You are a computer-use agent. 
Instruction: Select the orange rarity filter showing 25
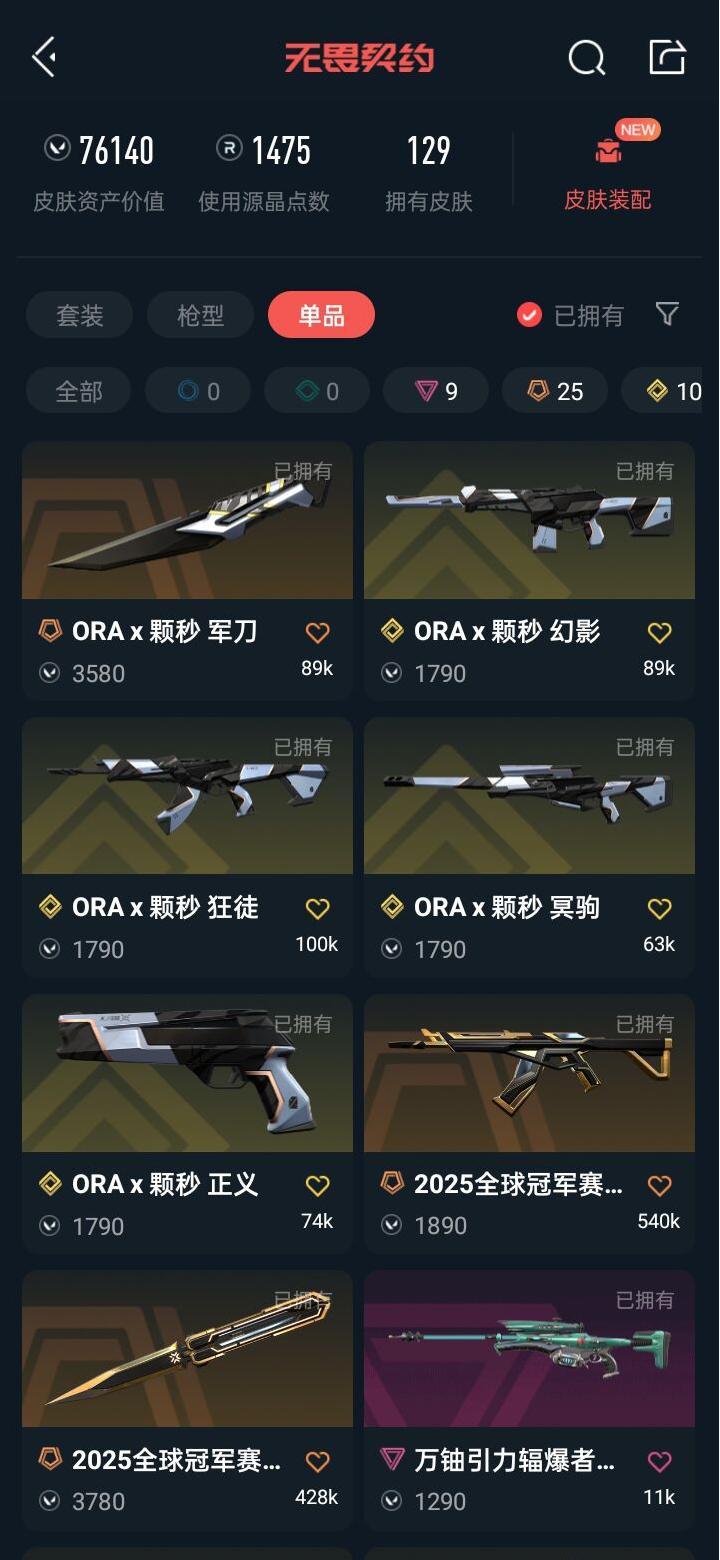554,391
